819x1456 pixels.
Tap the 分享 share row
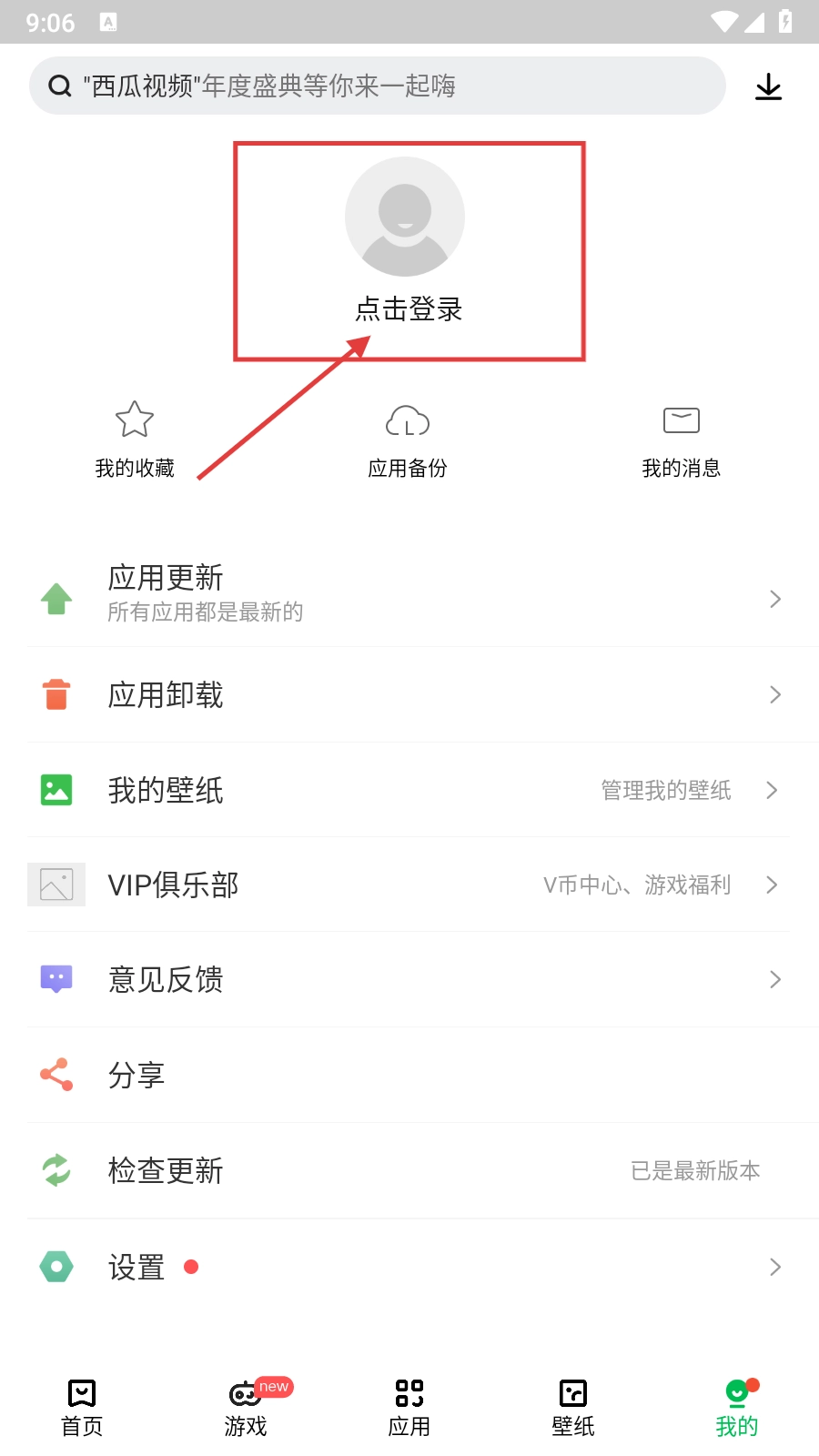(409, 1075)
